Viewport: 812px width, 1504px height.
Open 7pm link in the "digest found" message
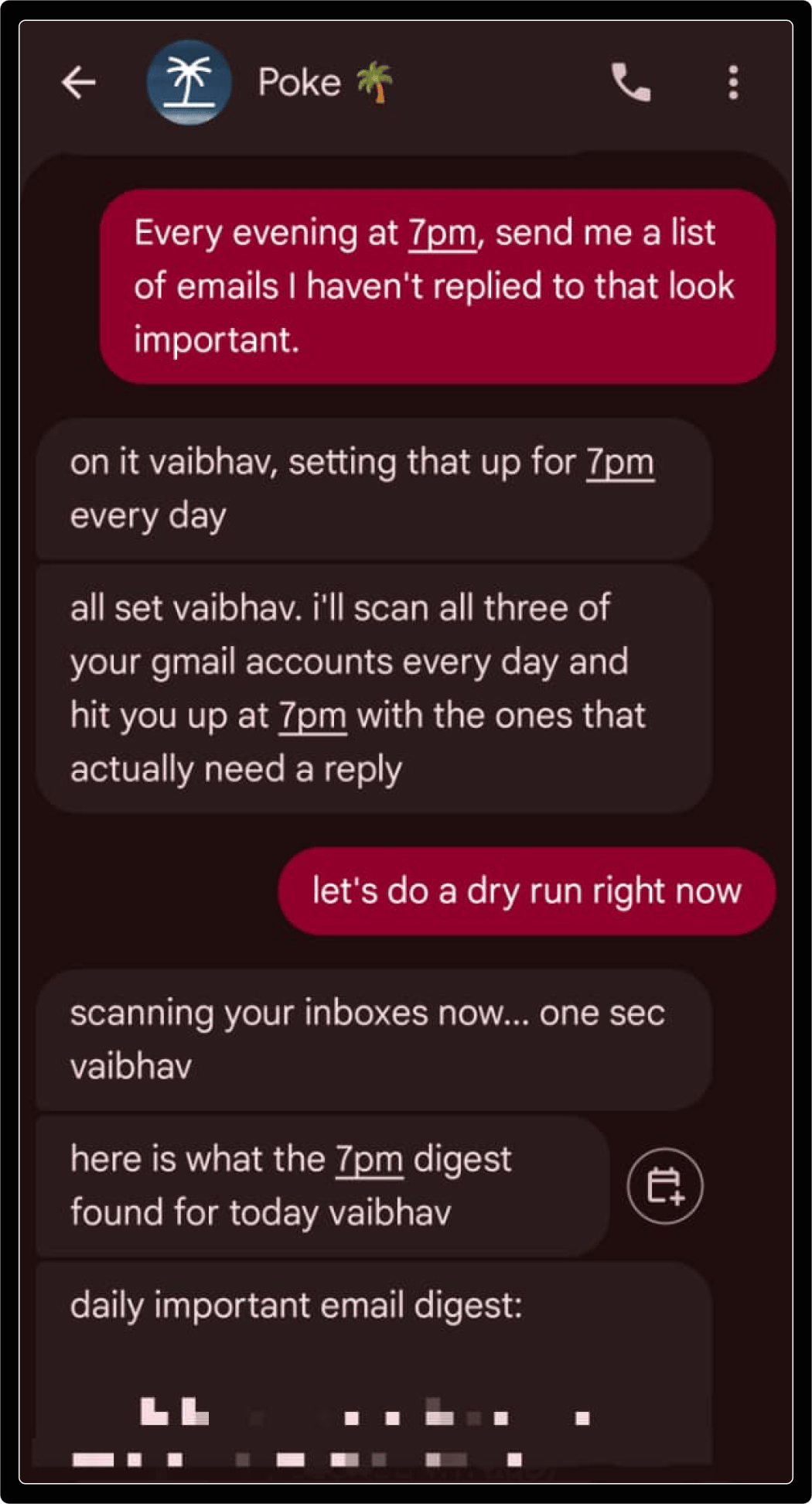pos(369,1160)
